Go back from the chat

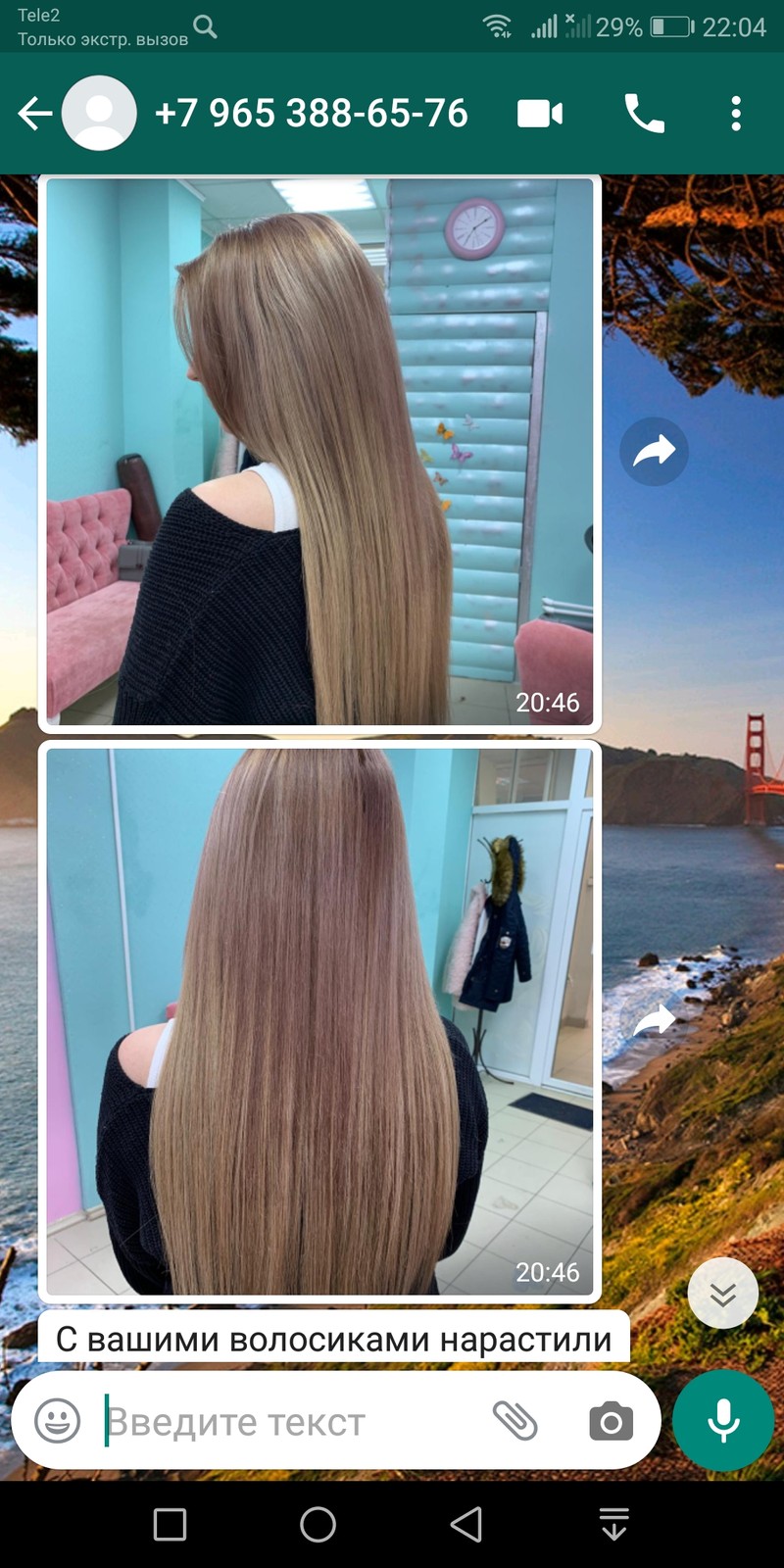(34, 114)
